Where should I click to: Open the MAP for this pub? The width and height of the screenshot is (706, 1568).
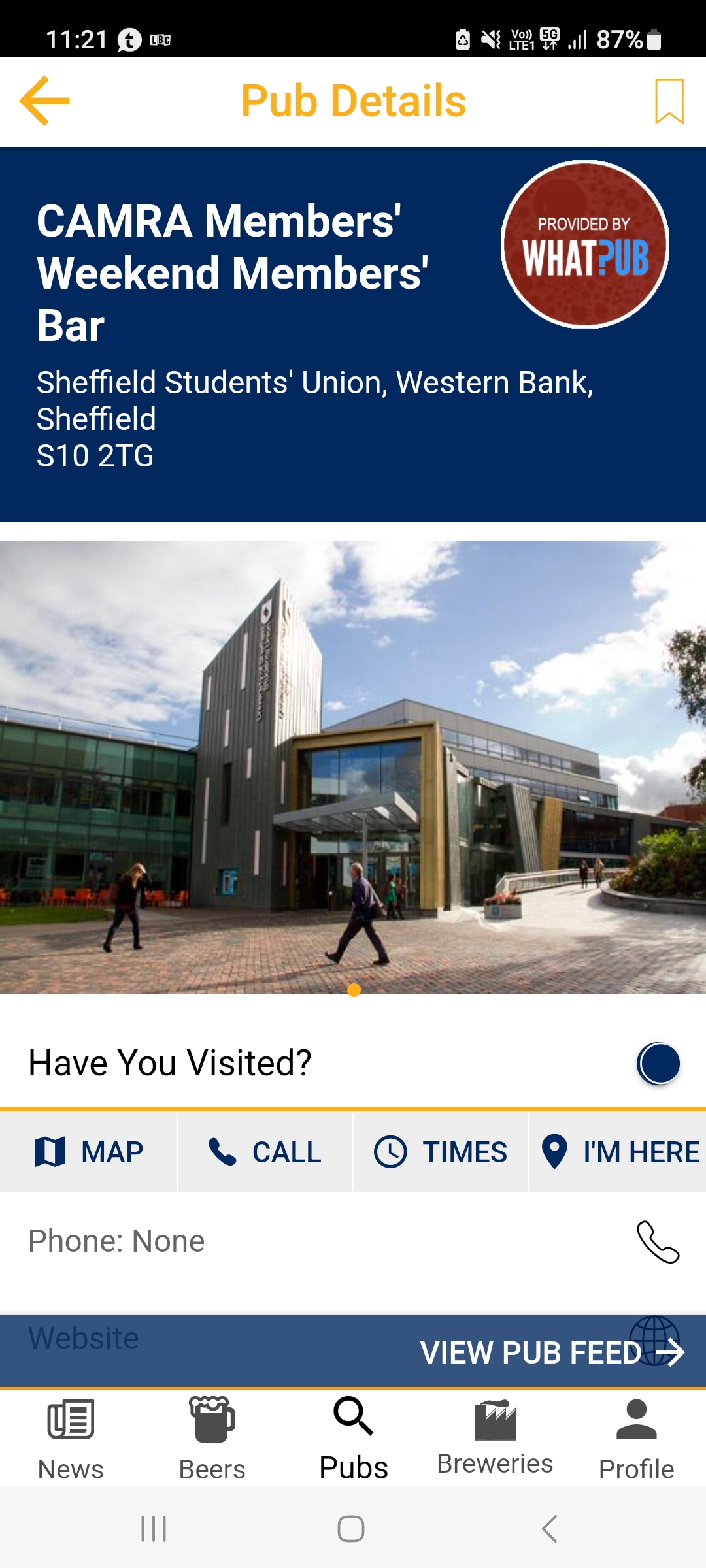88,1152
